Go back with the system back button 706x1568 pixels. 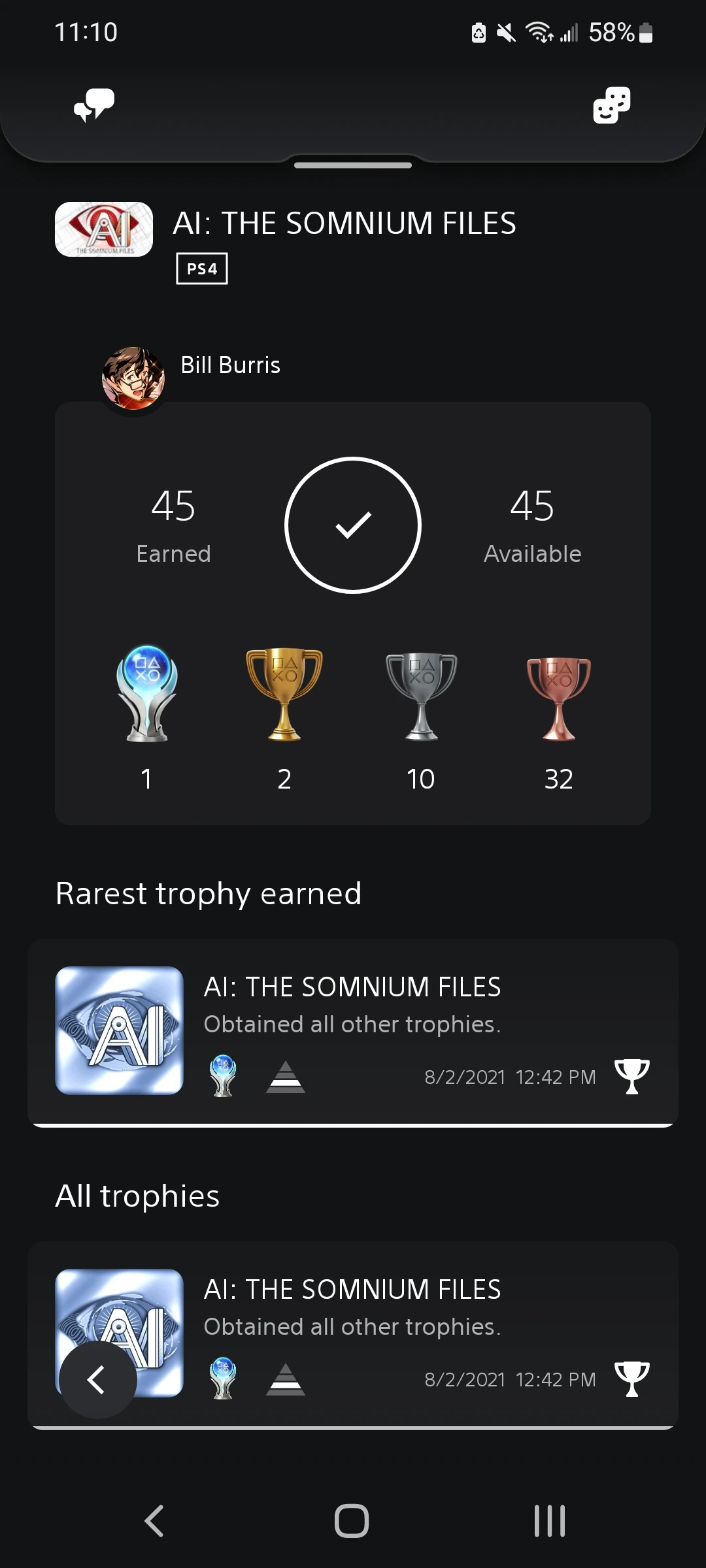pos(154,1521)
